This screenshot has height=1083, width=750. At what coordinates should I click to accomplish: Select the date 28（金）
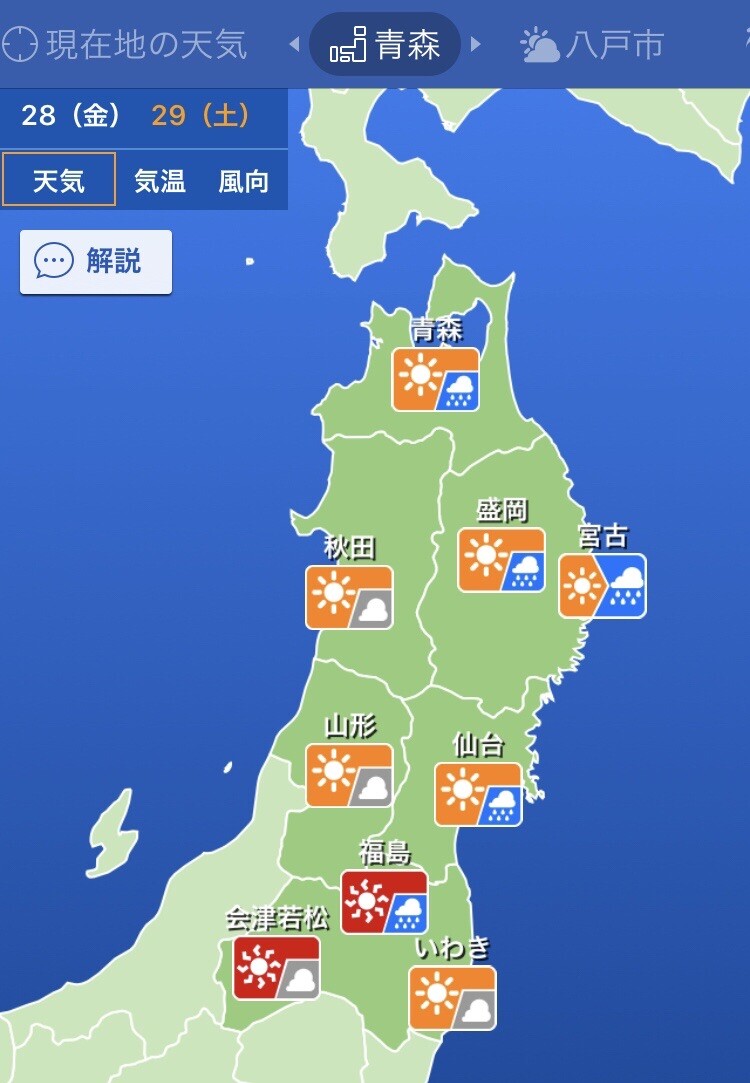tap(71, 116)
